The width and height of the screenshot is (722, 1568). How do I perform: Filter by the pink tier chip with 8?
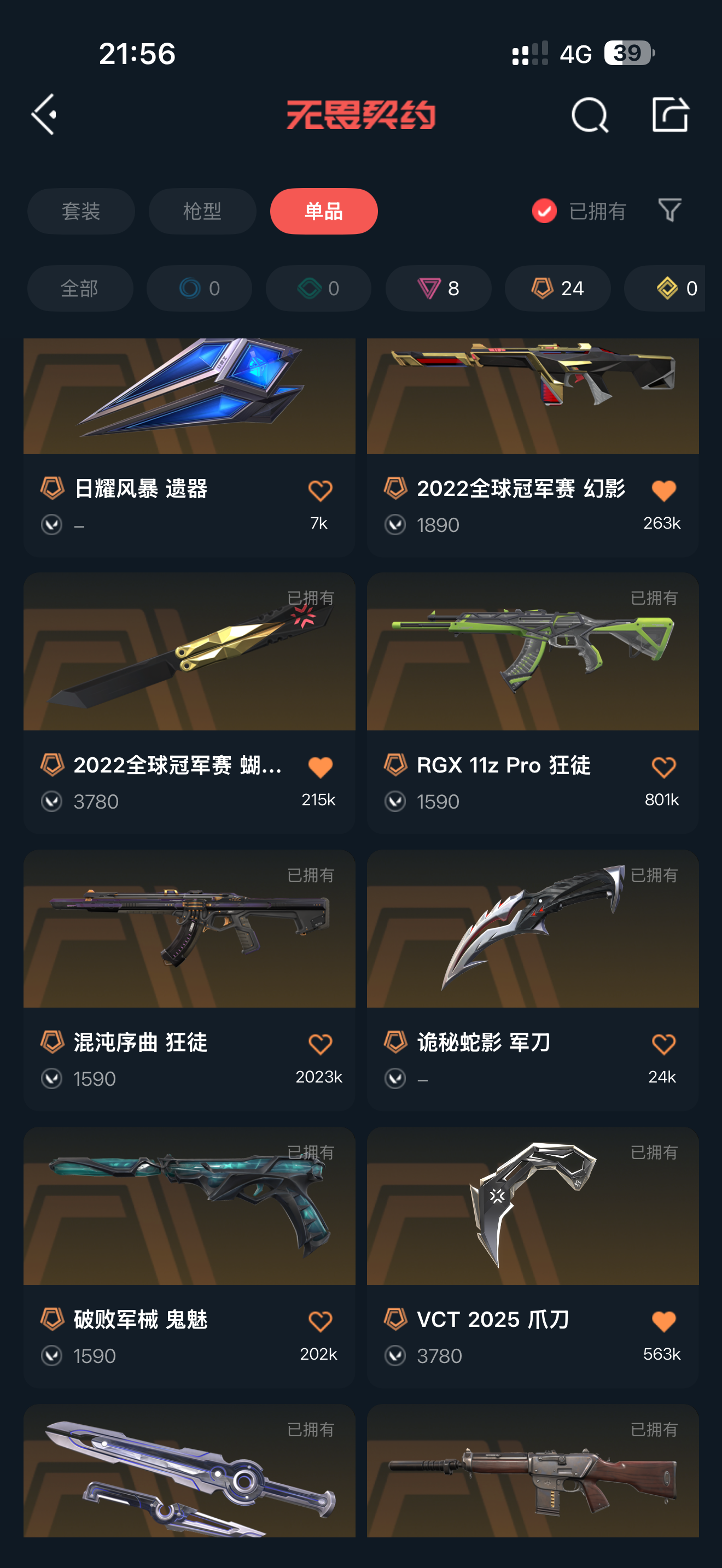438,288
